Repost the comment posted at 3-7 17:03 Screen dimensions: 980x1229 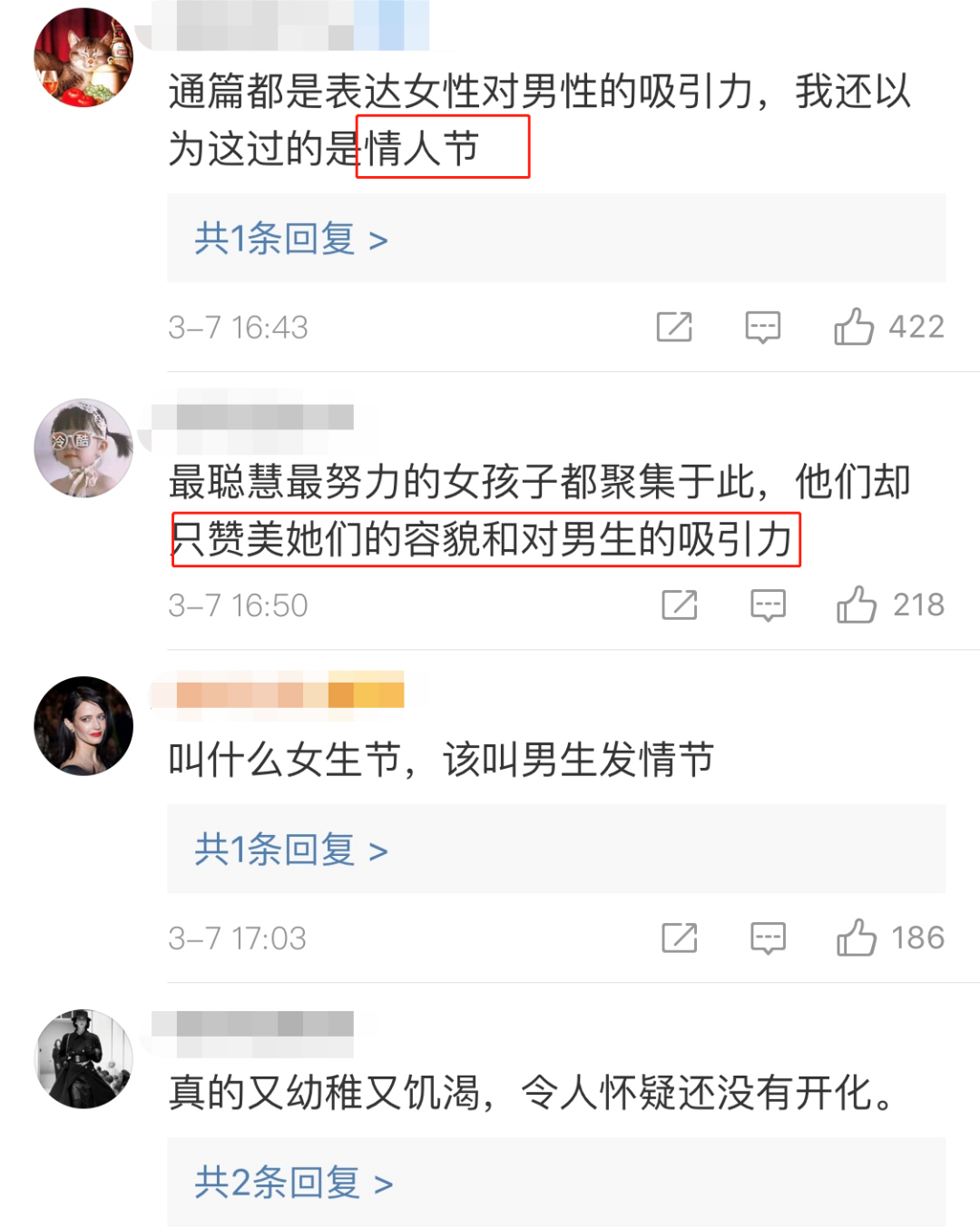tap(680, 938)
